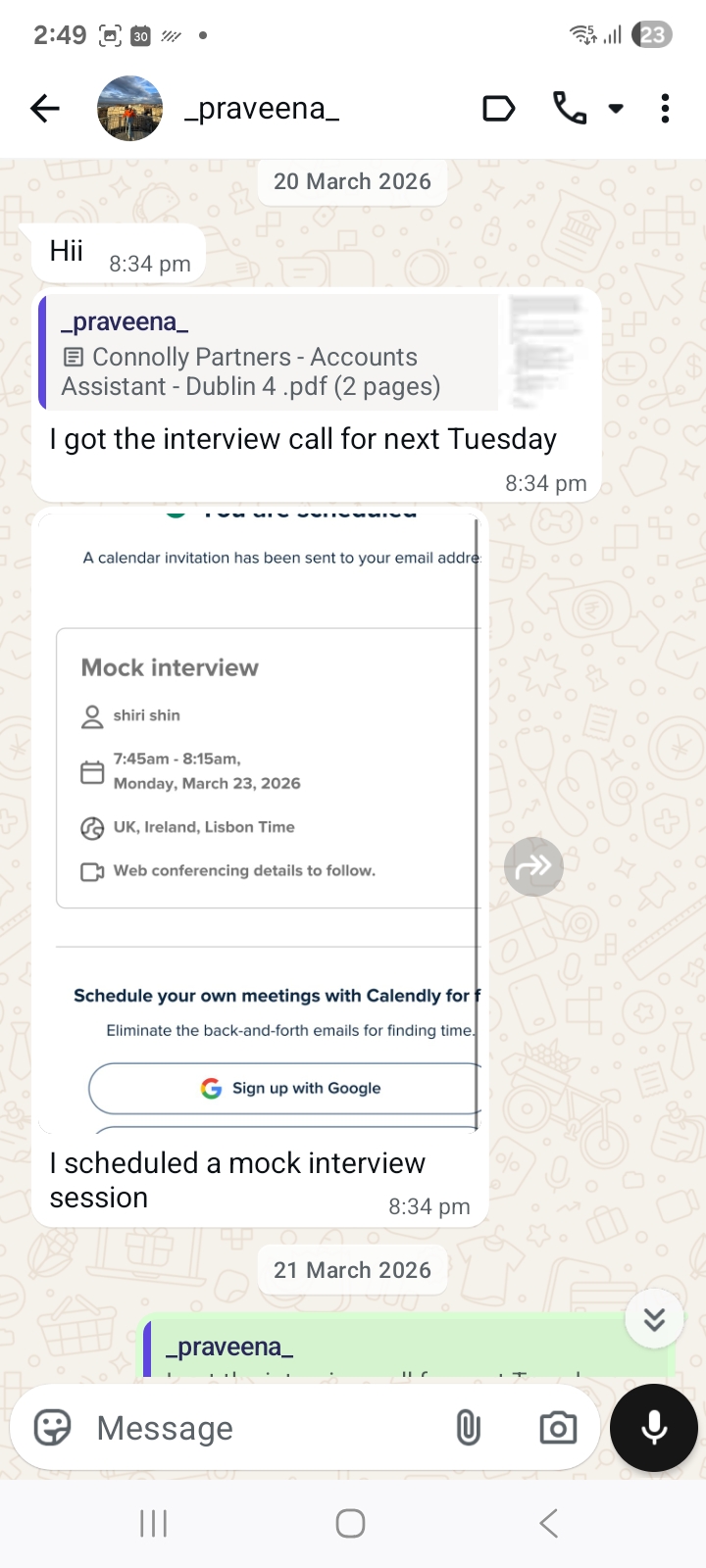Open the three-dot overflow menu
This screenshot has width=706, height=1568.
665,109
